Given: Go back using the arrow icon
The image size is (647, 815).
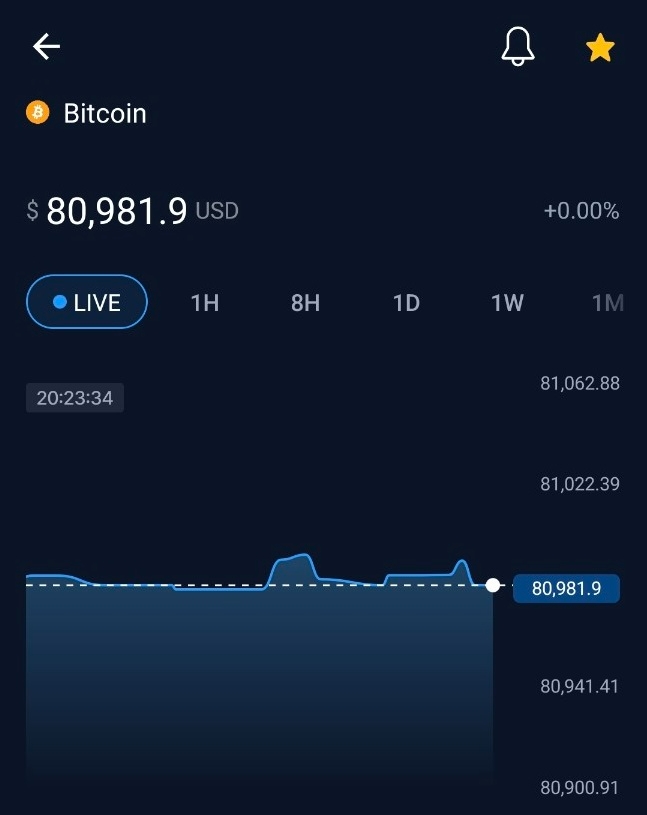Looking at the screenshot, I should click(x=46, y=47).
